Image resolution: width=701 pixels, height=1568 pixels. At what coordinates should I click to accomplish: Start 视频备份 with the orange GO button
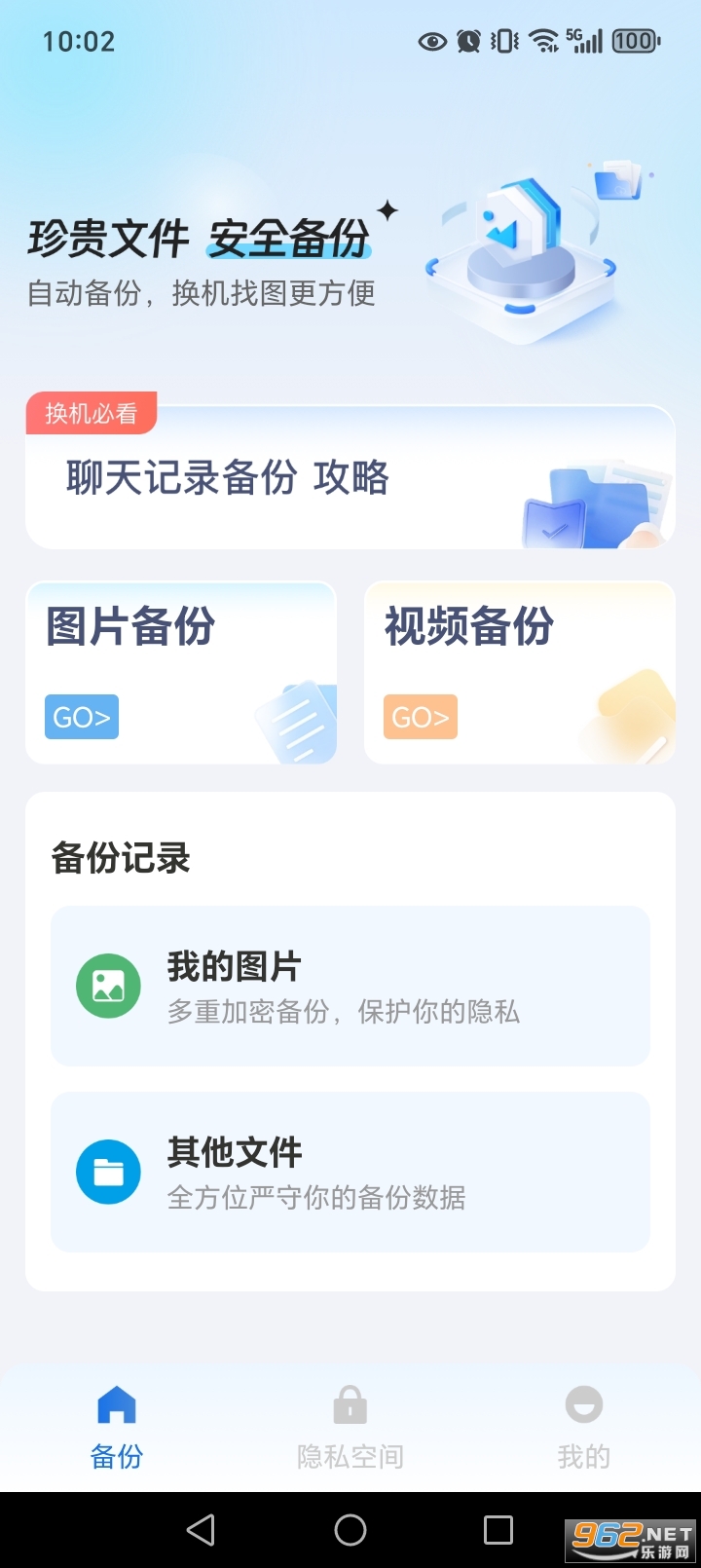coord(420,717)
